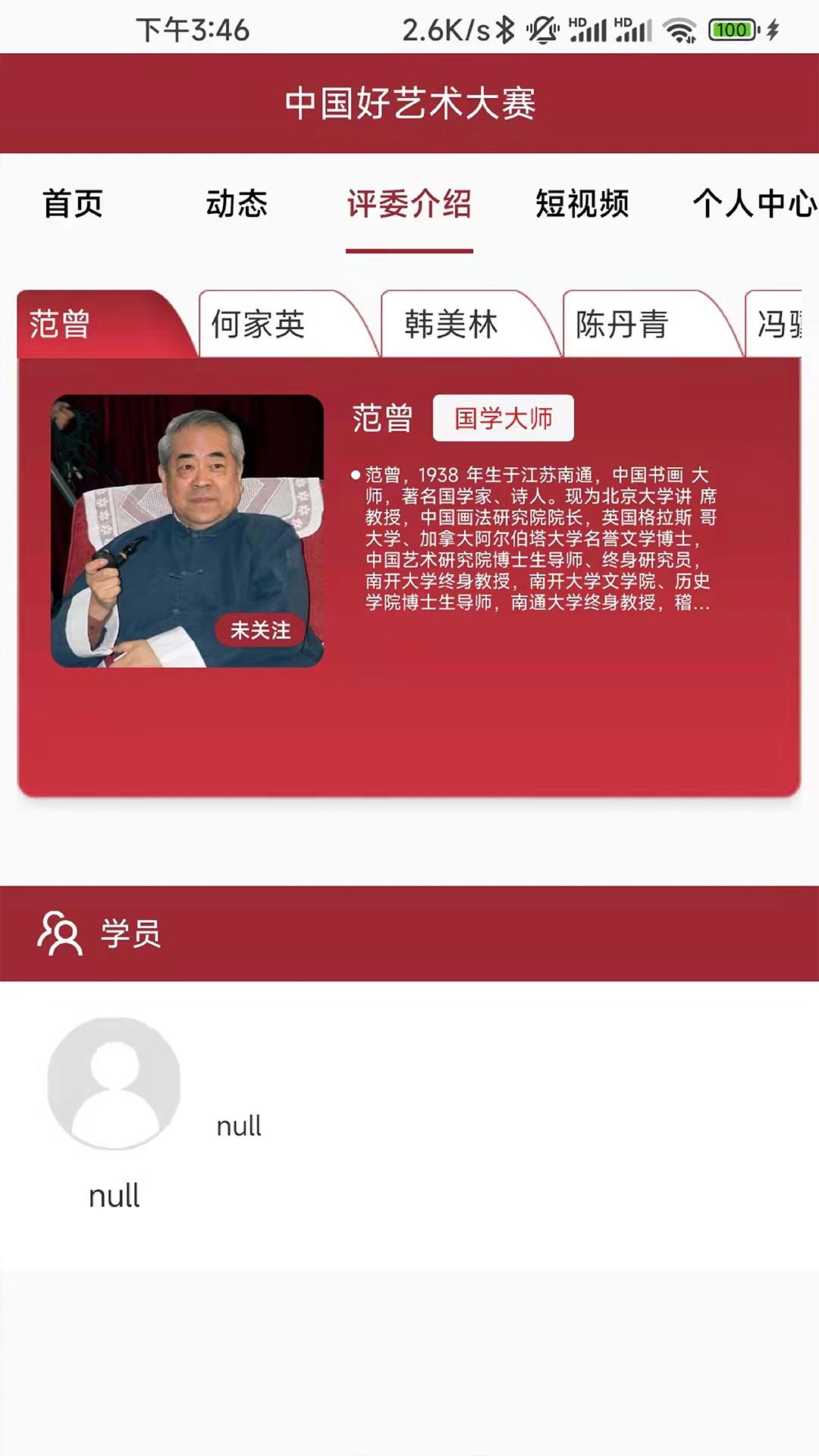Screen dimensions: 819x1456
Task: Open the null student avatar
Action: coord(115,1083)
